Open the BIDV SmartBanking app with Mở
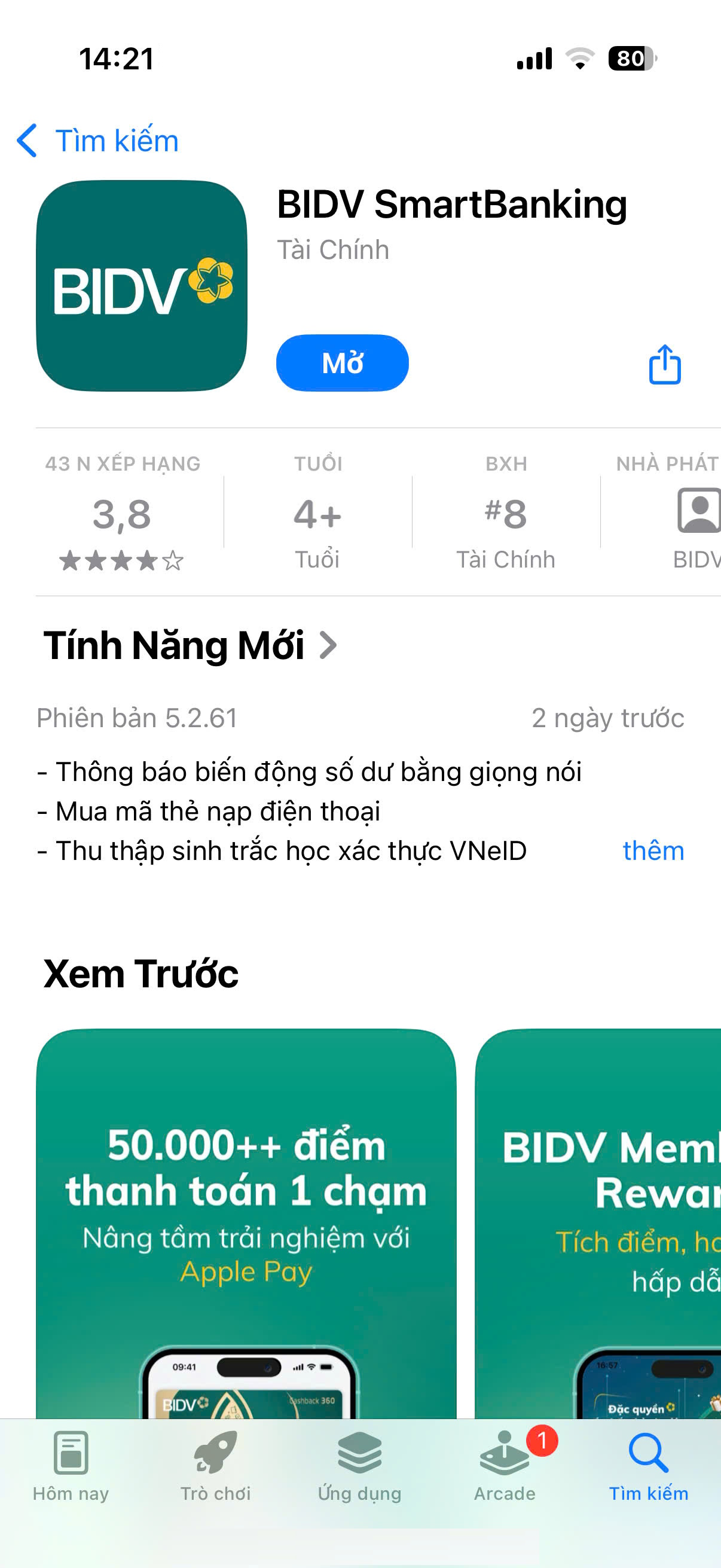This screenshot has height=1568, width=721. click(x=343, y=363)
